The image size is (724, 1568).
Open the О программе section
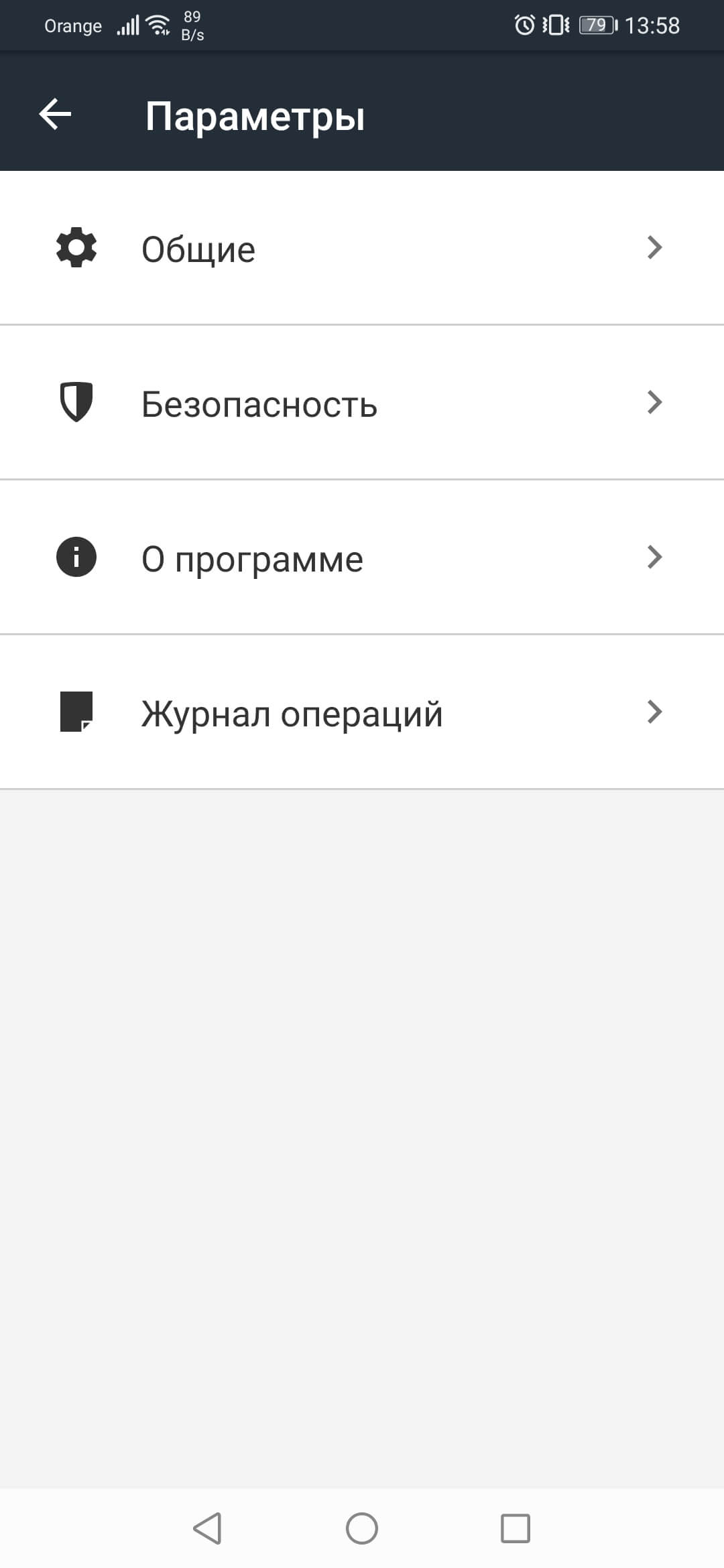pos(362,558)
